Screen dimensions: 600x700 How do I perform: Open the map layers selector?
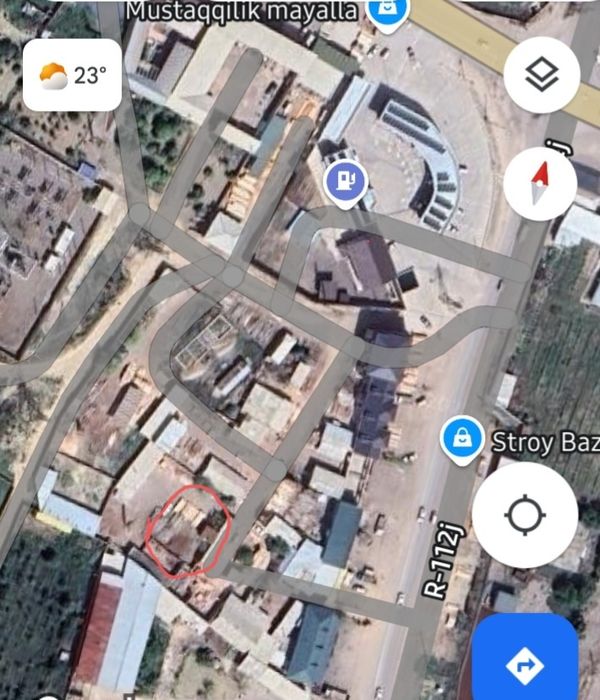click(x=542, y=74)
